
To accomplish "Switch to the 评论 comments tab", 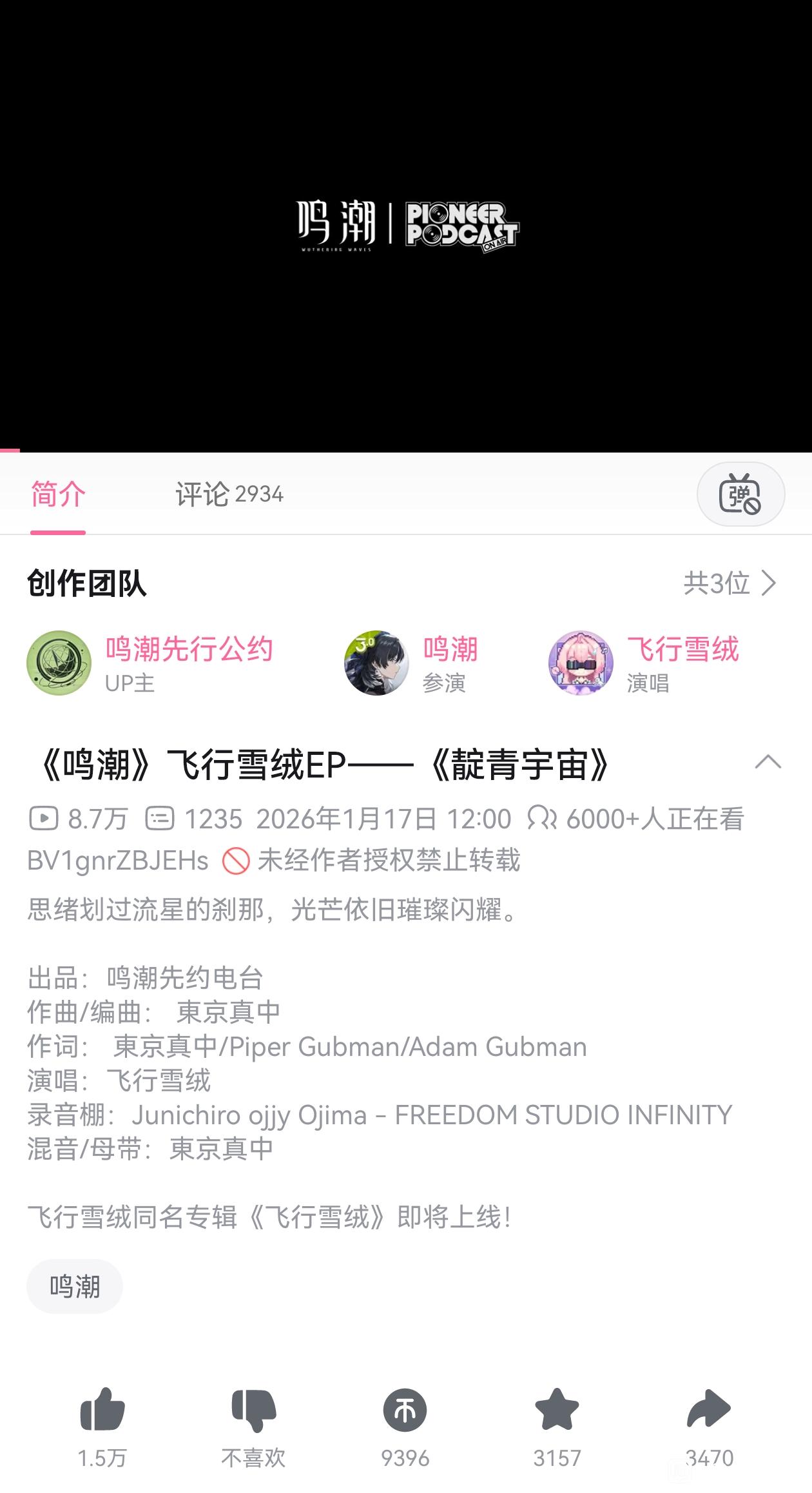I will click(229, 494).
